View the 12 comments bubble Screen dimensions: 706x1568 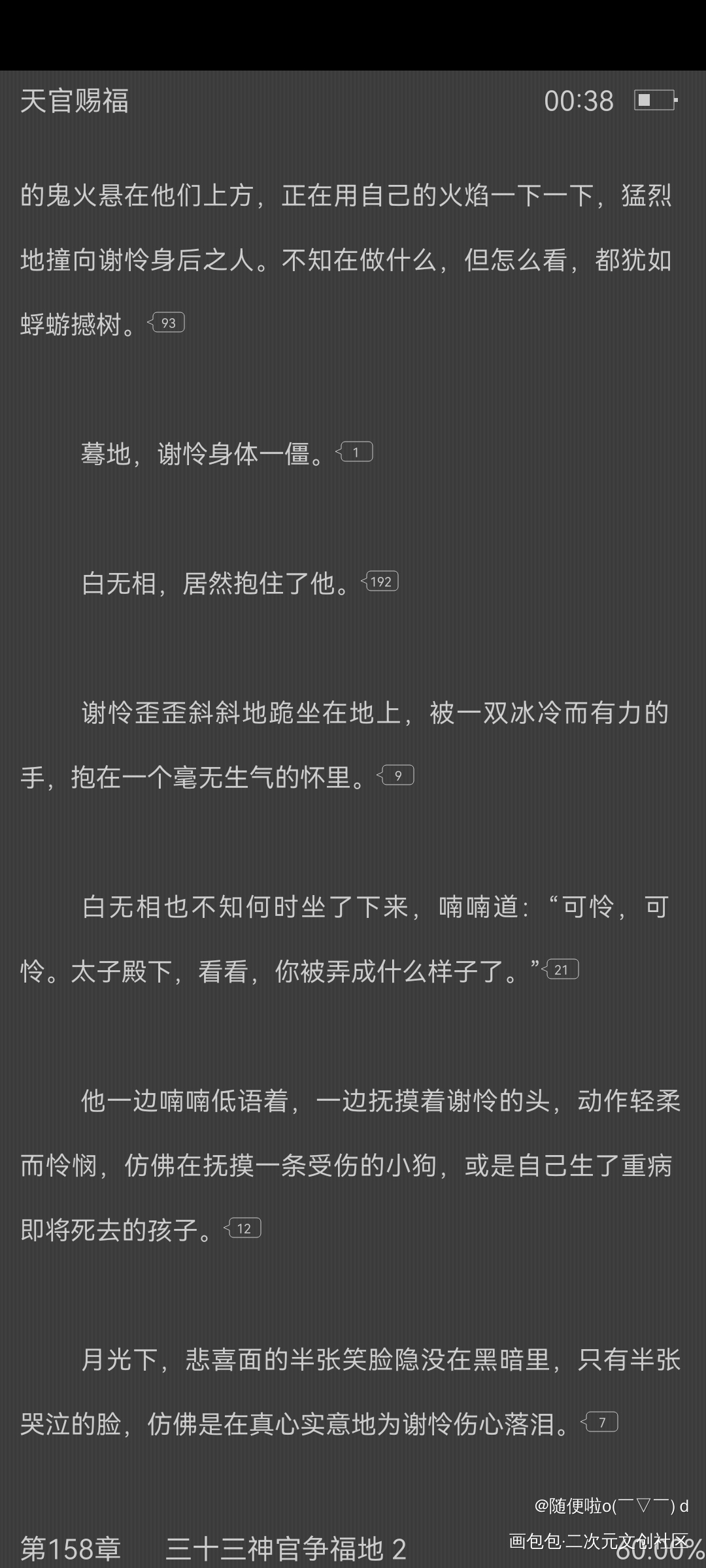(243, 1228)
